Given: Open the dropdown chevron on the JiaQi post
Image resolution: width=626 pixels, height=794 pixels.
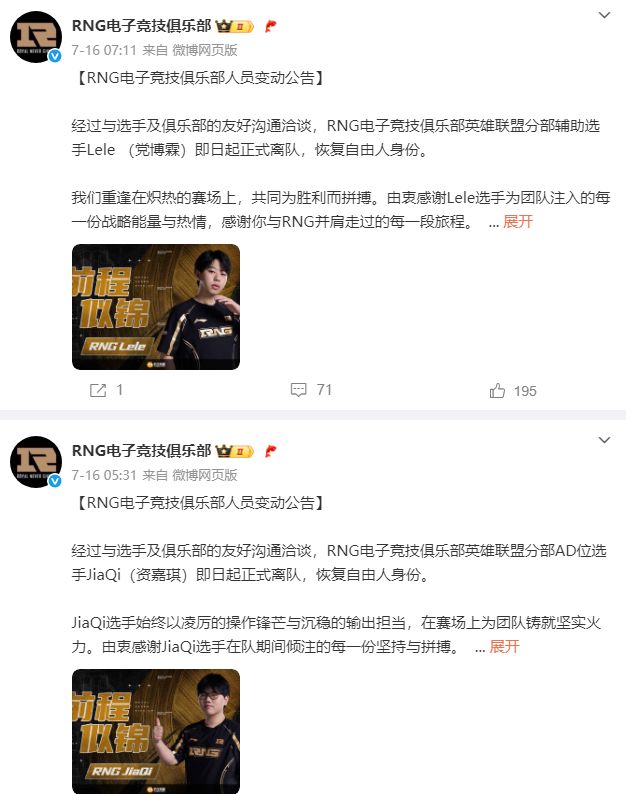Looking at the screenshot, I should pyautogui.click(x=603, y=440).
